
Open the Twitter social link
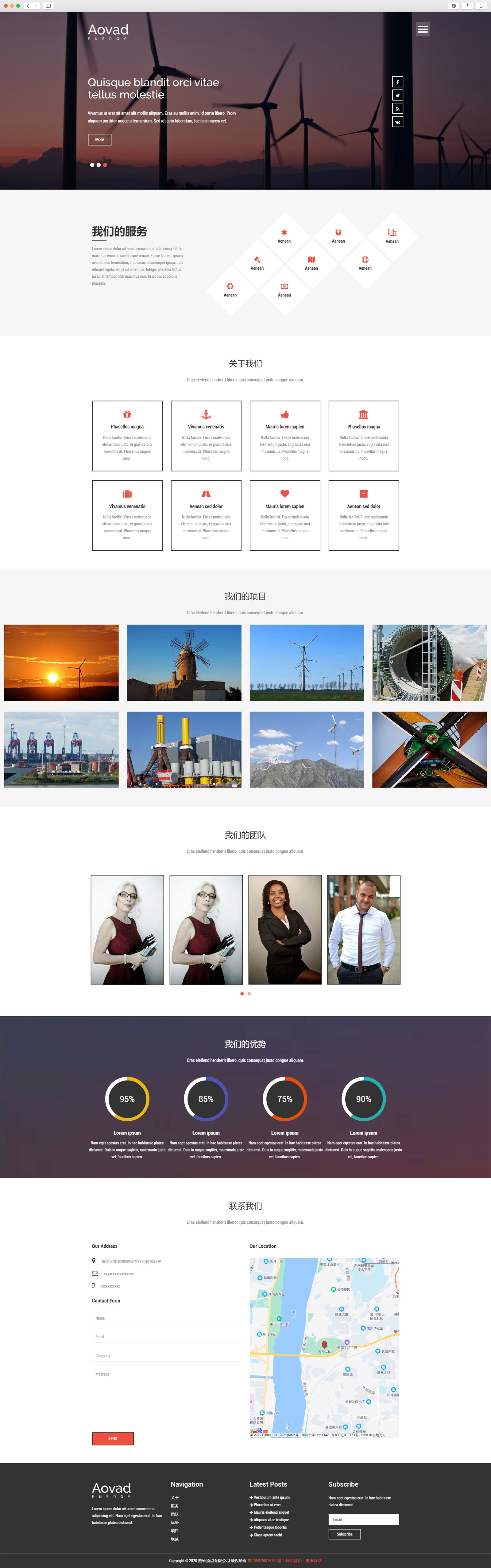(397, 96)
